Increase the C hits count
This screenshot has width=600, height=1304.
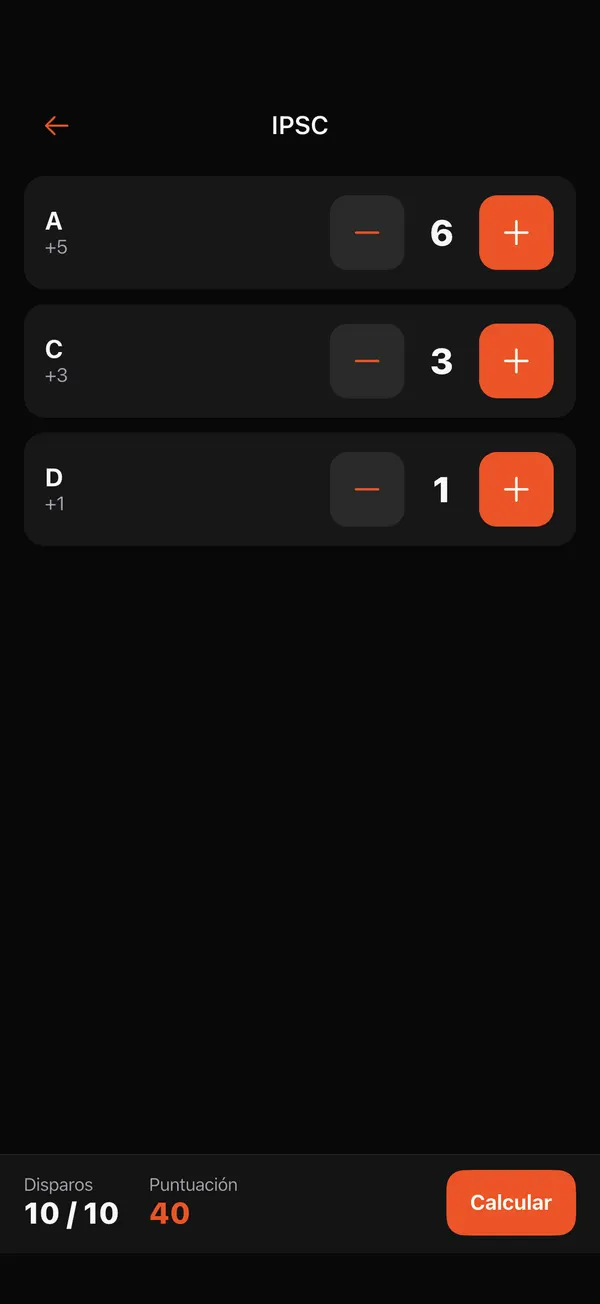click(x=516, y=361)
